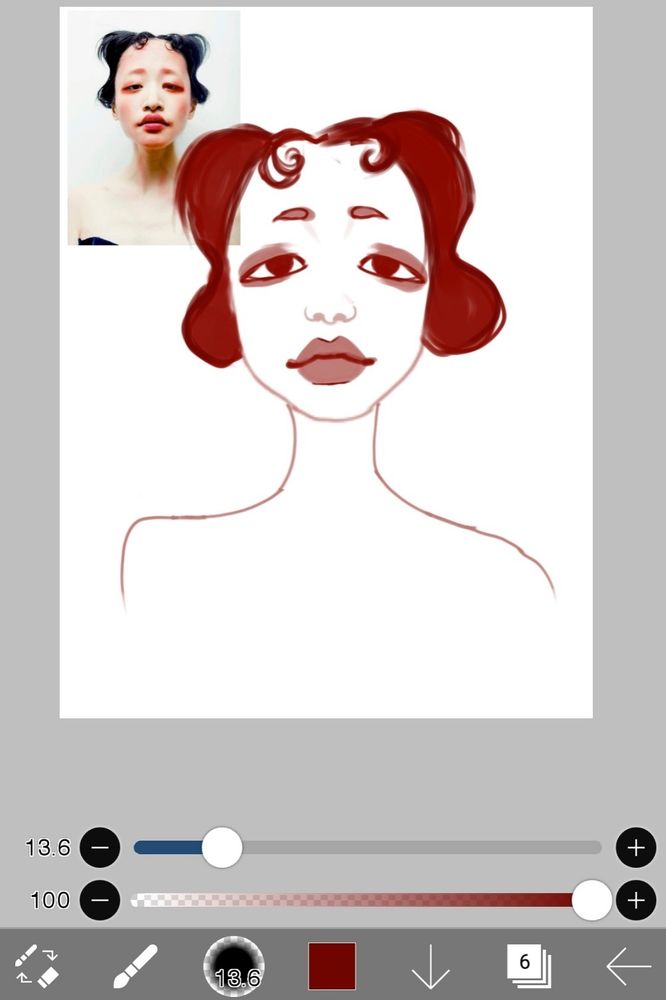
Task: Tap the opacity slider track
Action: point(360,900)
